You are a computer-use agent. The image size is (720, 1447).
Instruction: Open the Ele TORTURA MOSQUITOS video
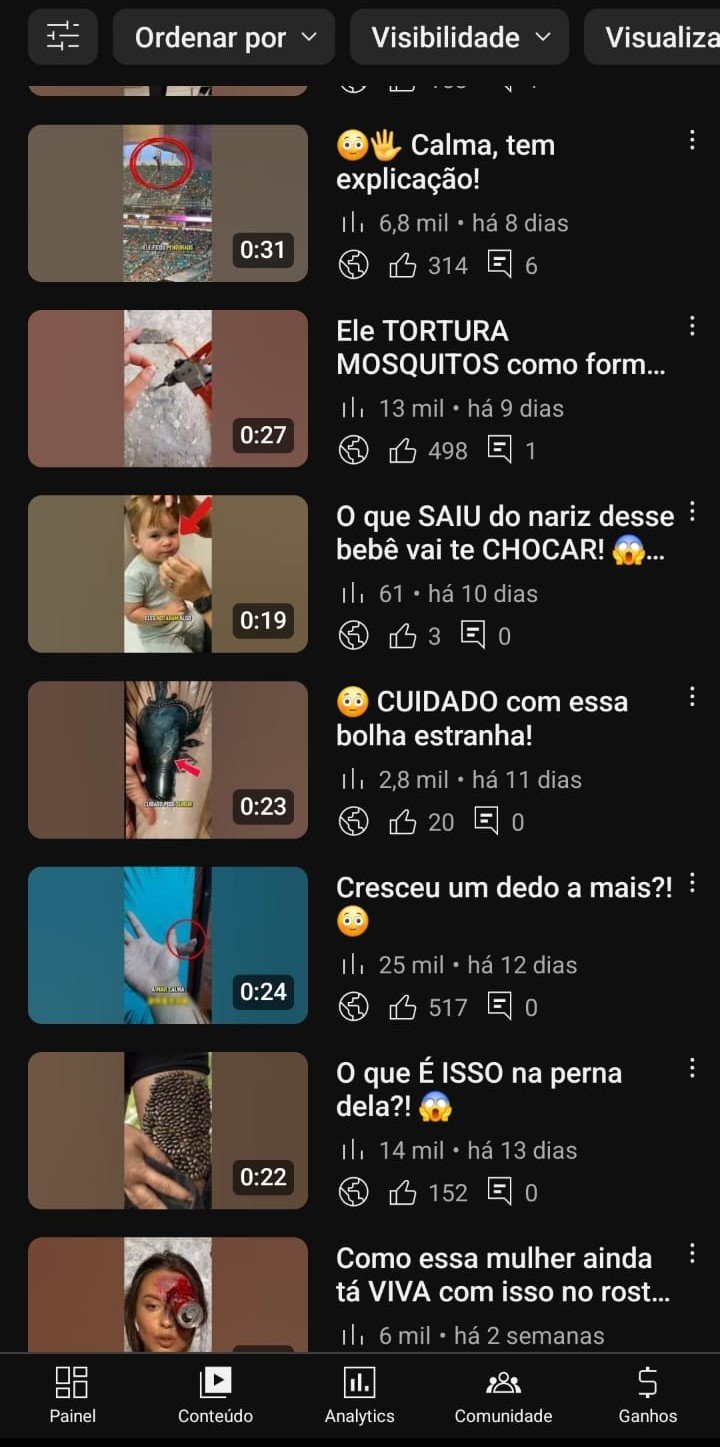click(x=501, y=347)
